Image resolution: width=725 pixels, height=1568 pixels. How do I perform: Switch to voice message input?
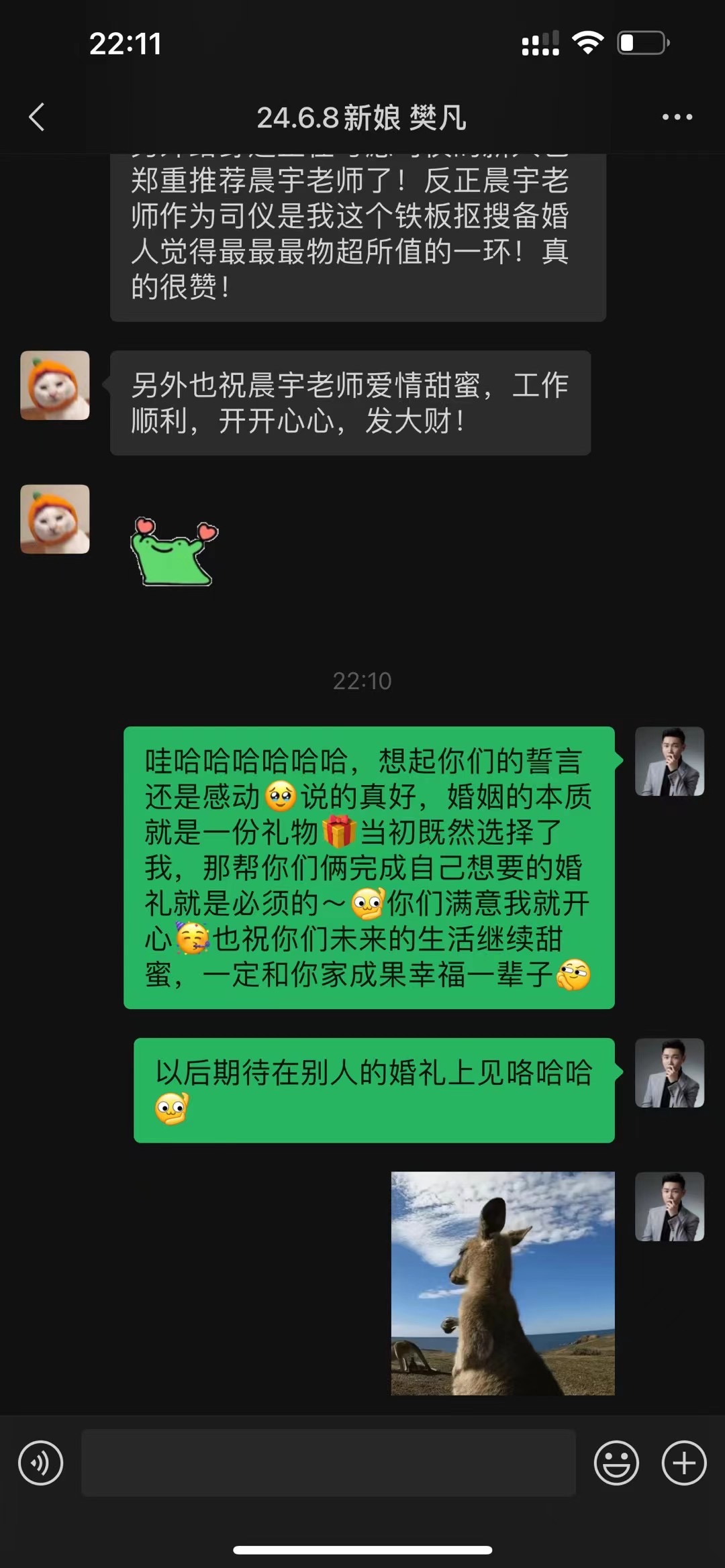40,1463
